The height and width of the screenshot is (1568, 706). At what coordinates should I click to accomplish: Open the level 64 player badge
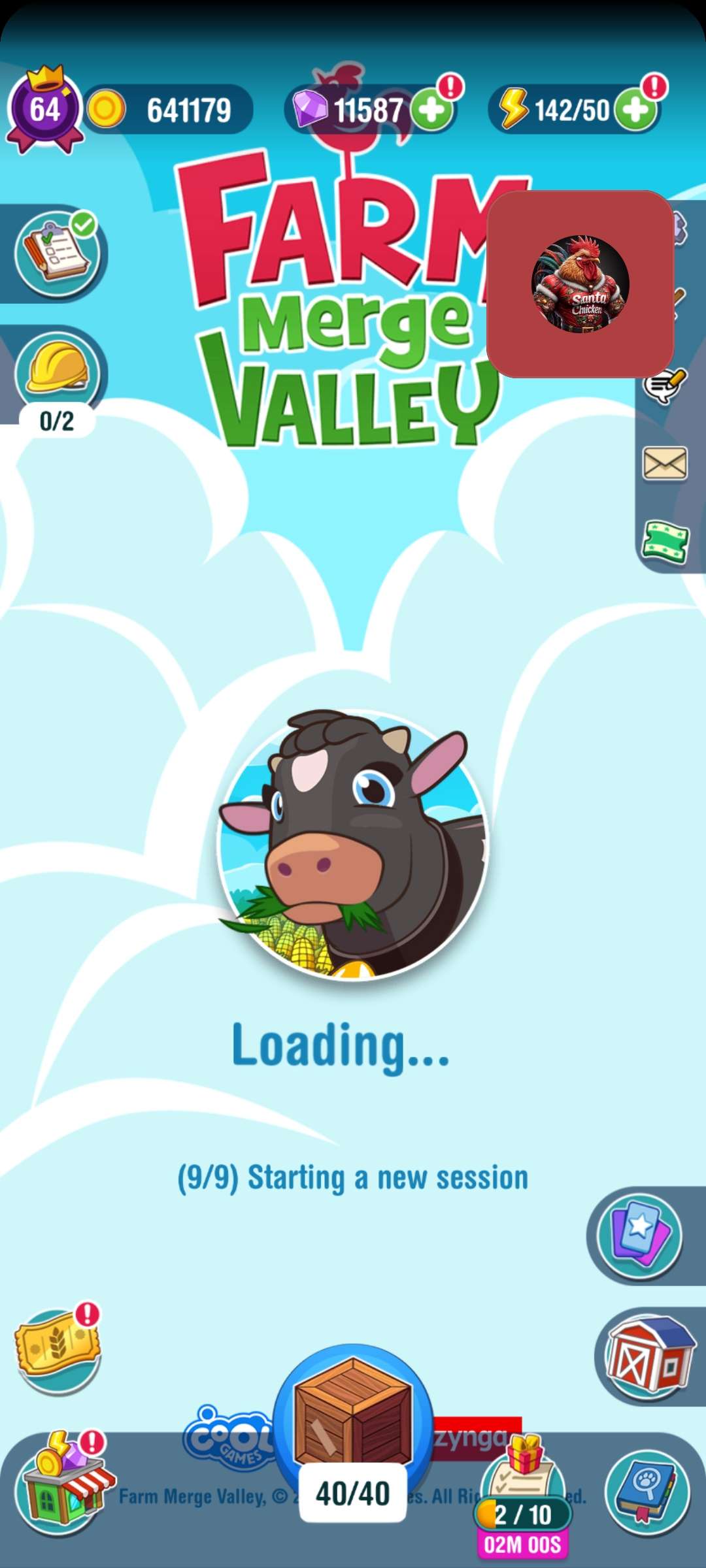[44, 110]
